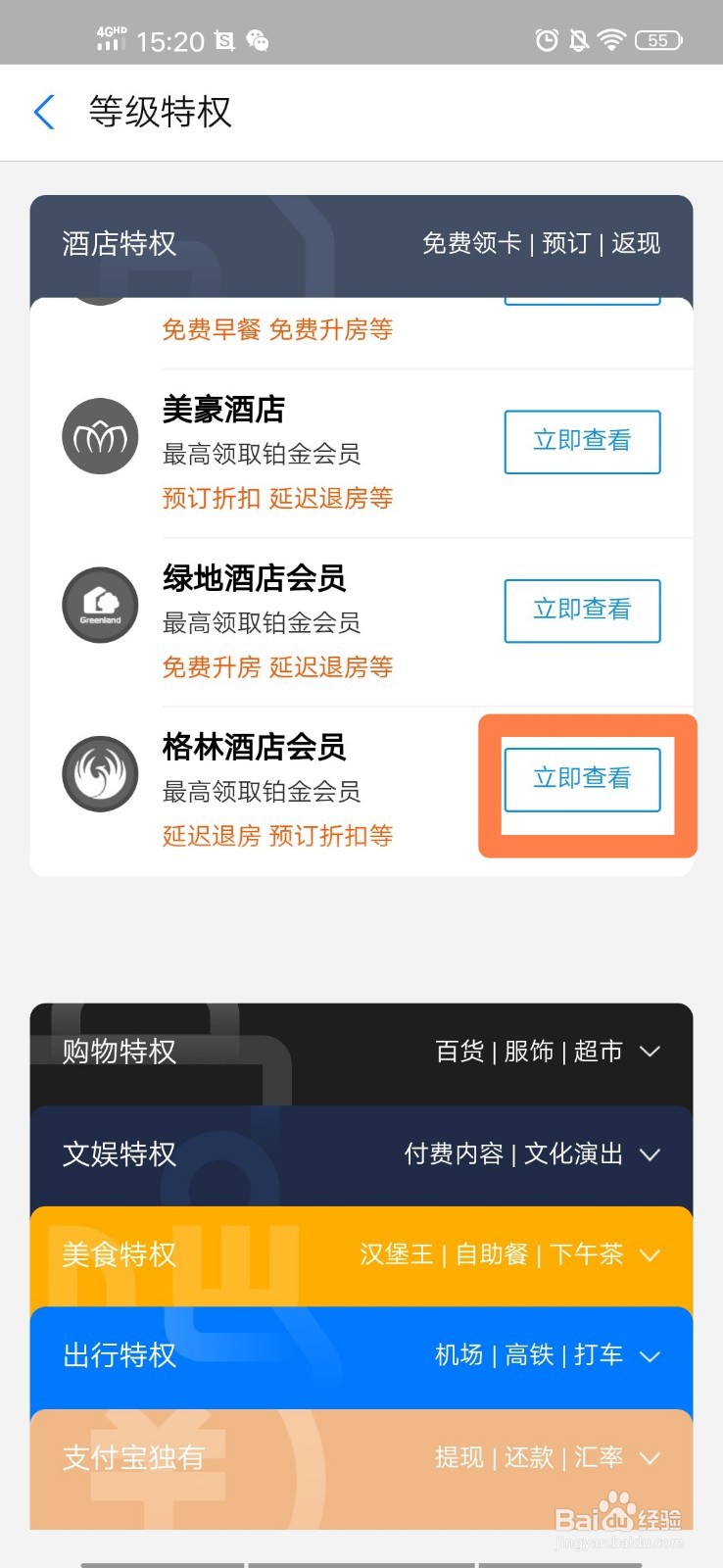Screen dimensions: 723x1568
Task: Tap the alarm clock status bar icon
Action: [x=545, y=39]
